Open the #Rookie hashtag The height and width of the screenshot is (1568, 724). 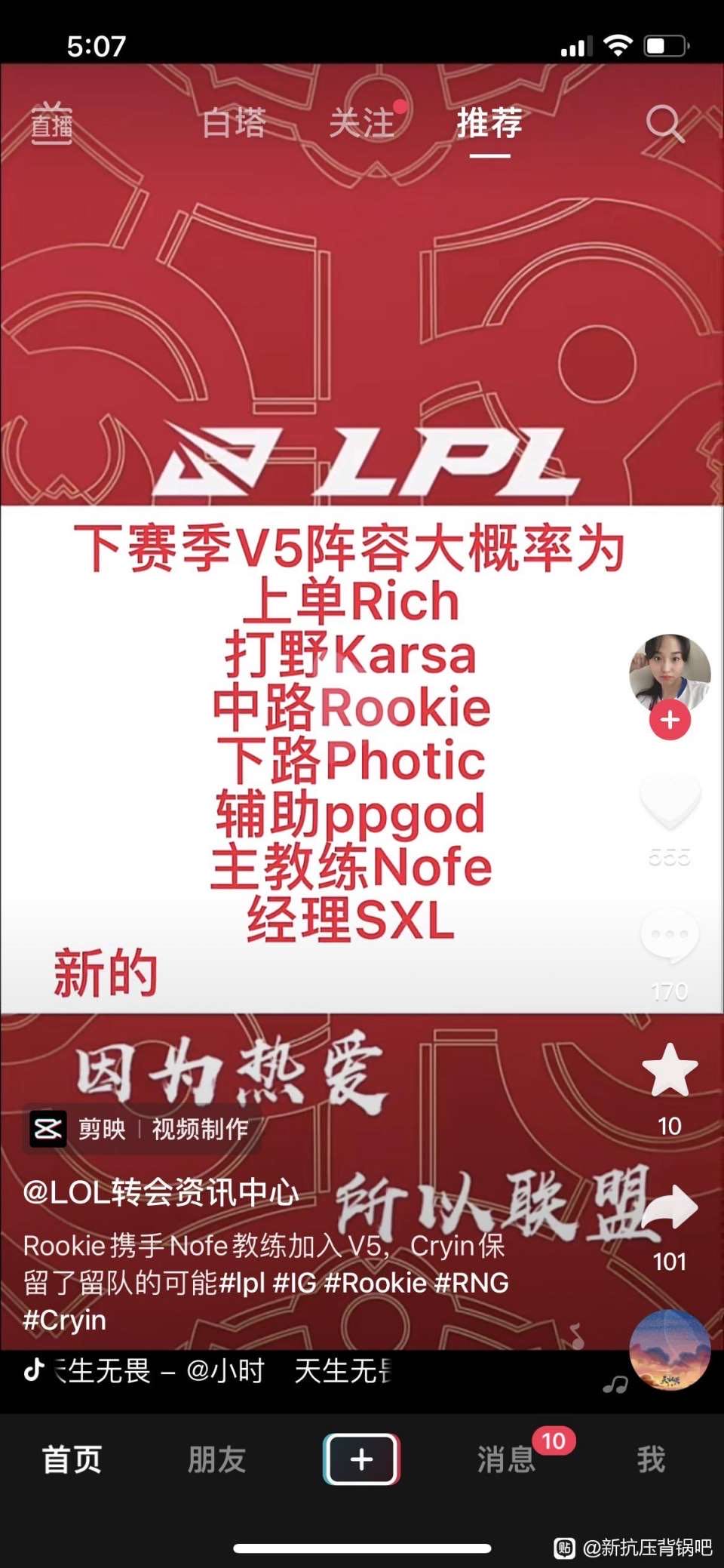click(x=375, y=1283)
